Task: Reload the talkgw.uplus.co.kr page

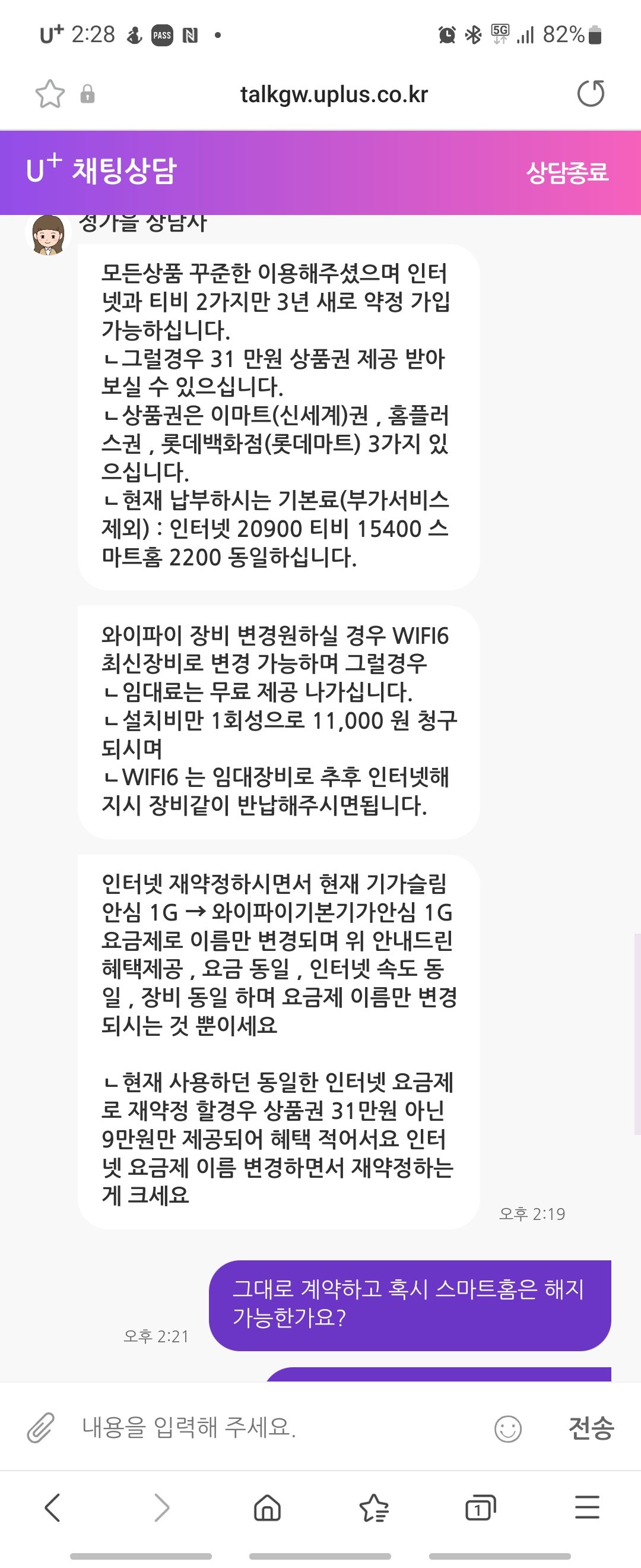Action: [x=590, y=94]
